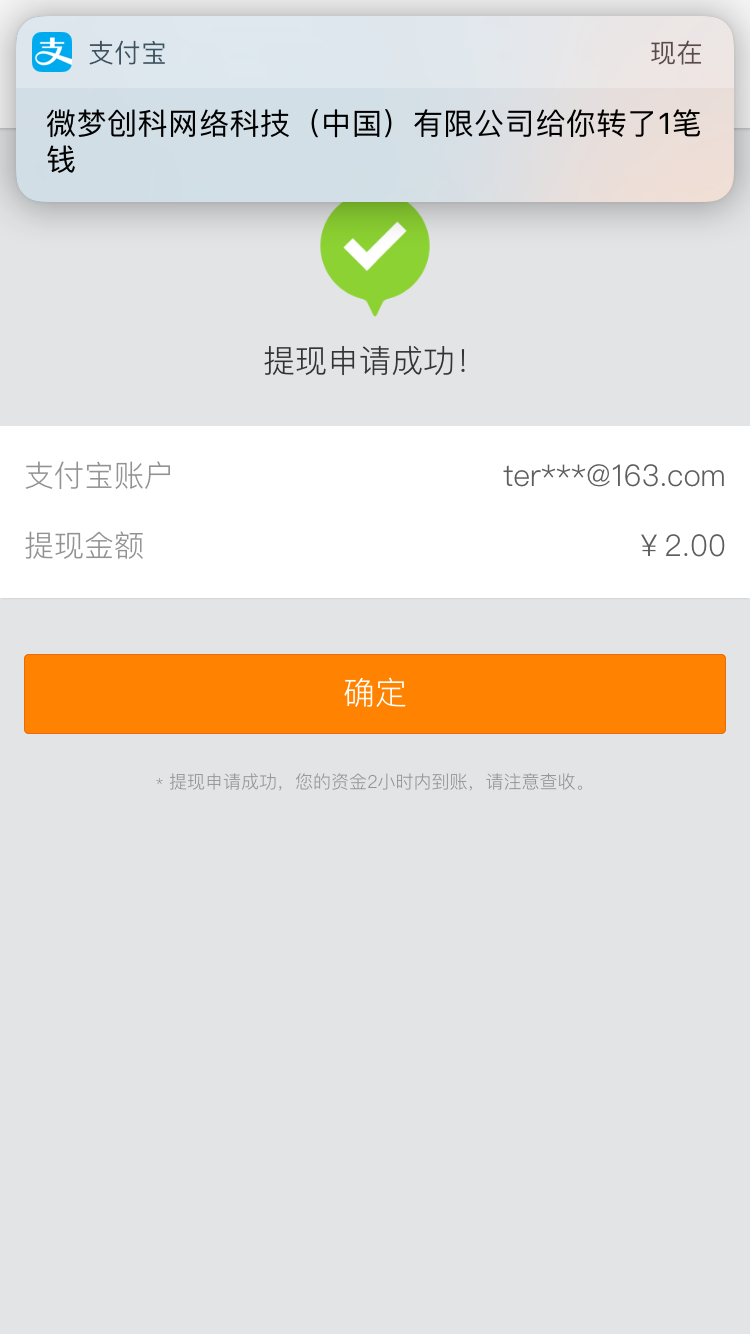Screen dimensions: 750x1334
Task: Select the 提现金额 label
Action: pos(85,546)
